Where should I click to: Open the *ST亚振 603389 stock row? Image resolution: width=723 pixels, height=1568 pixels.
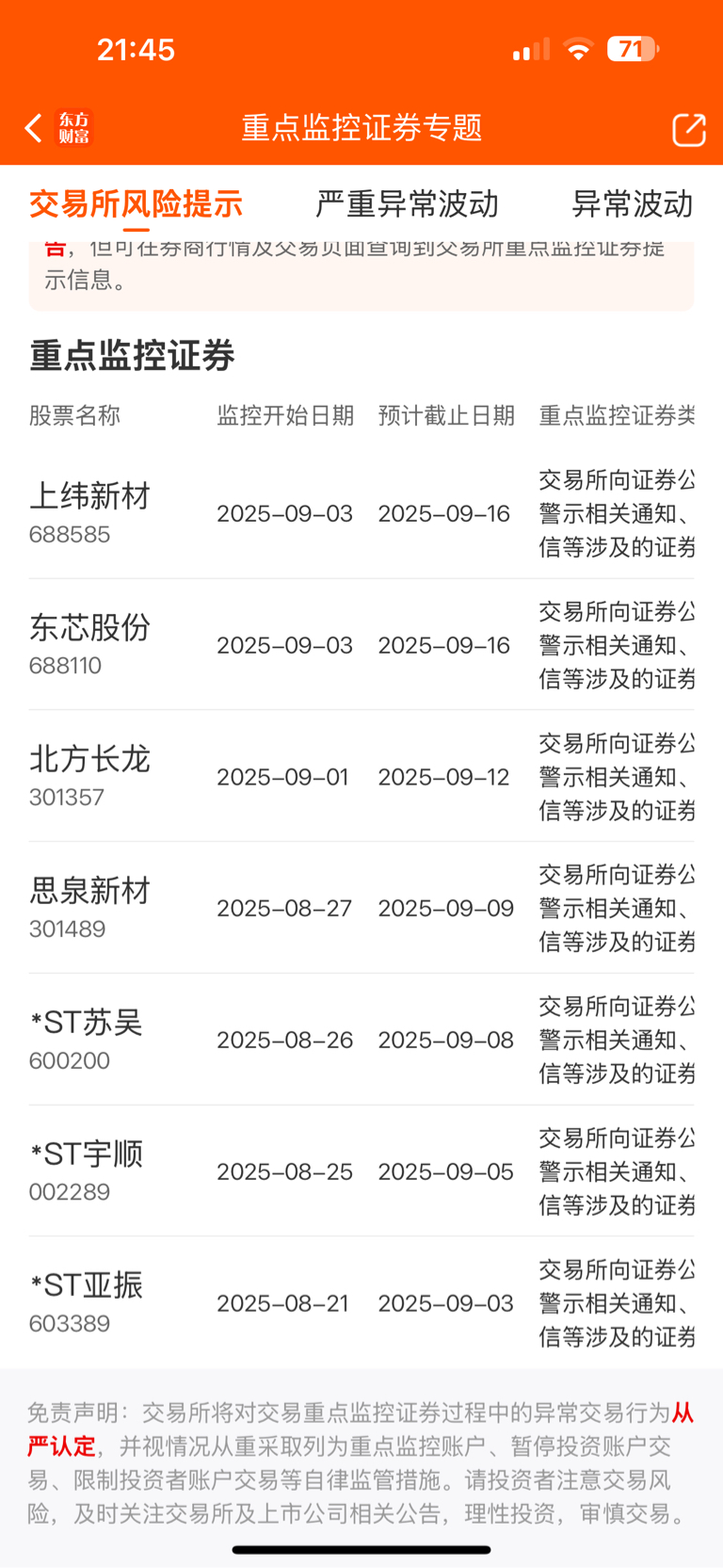coord(361,1303)
